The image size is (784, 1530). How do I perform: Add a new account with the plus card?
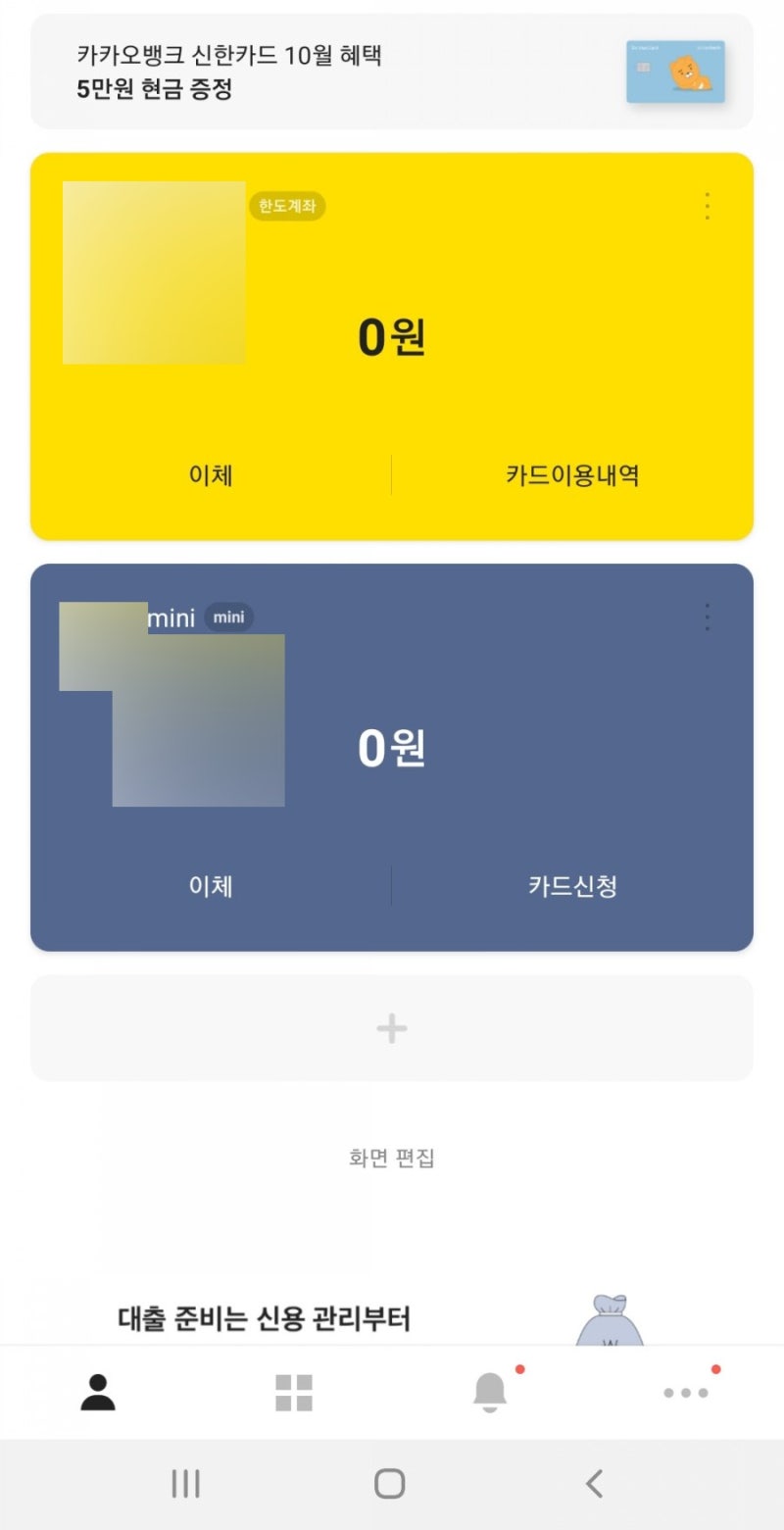(392, 1028)
